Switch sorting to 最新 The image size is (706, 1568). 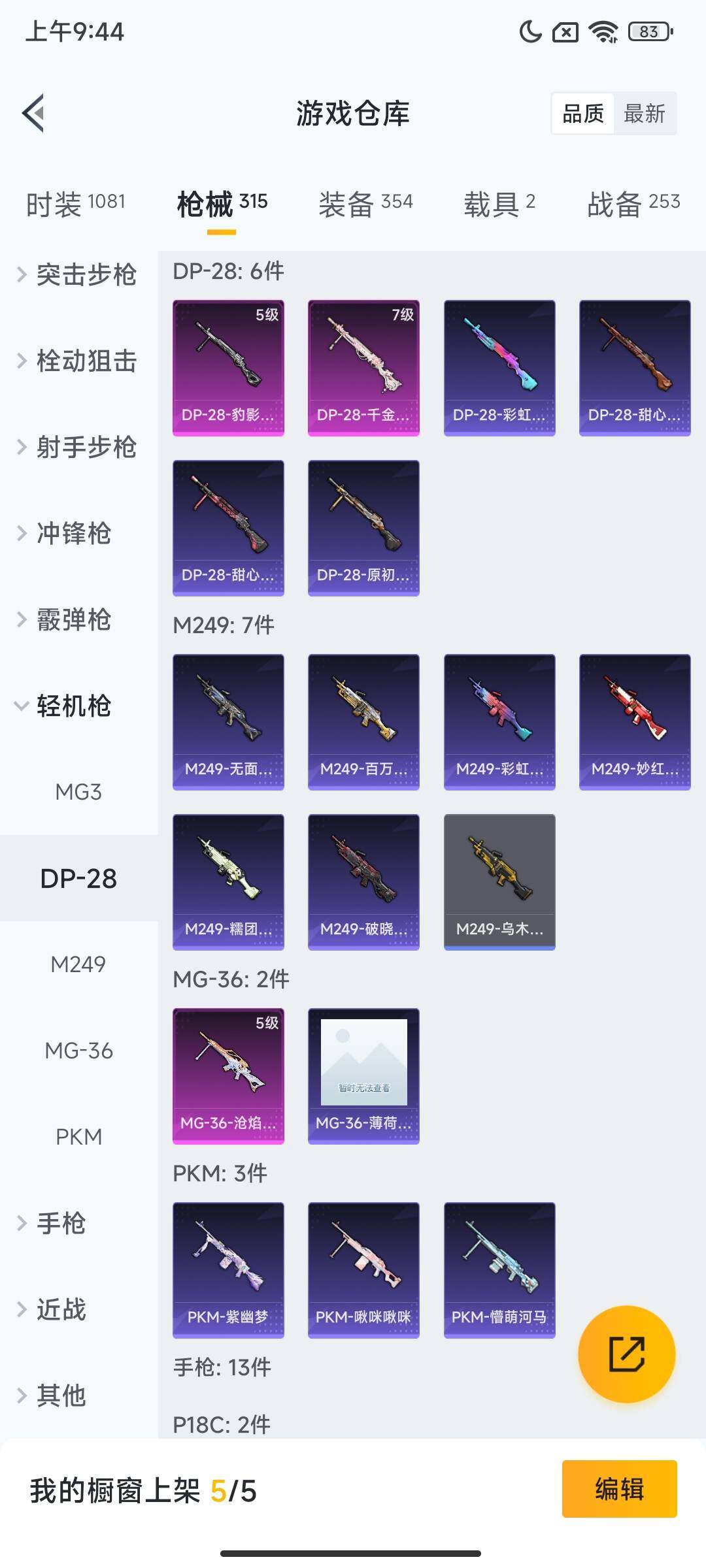(645, 114)
